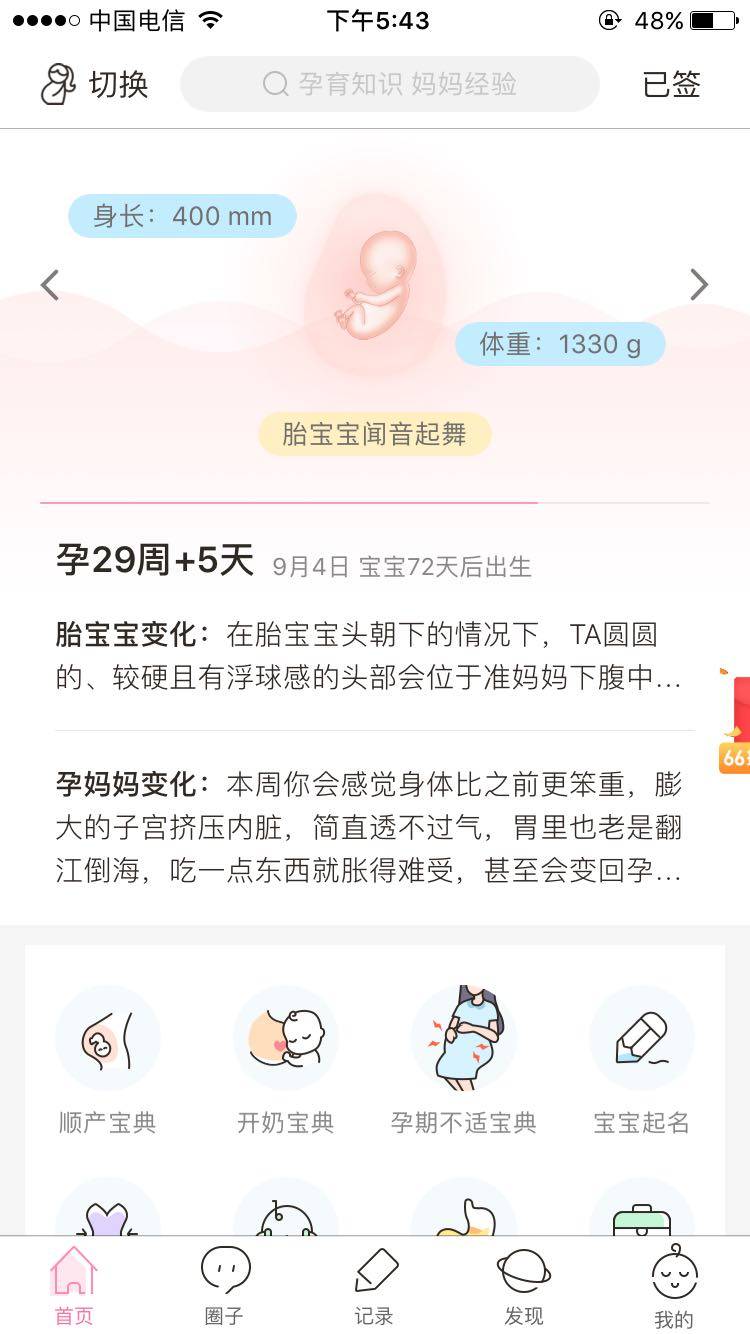
Task: Tap the 切换 switch button
Action: coord(94,85)
